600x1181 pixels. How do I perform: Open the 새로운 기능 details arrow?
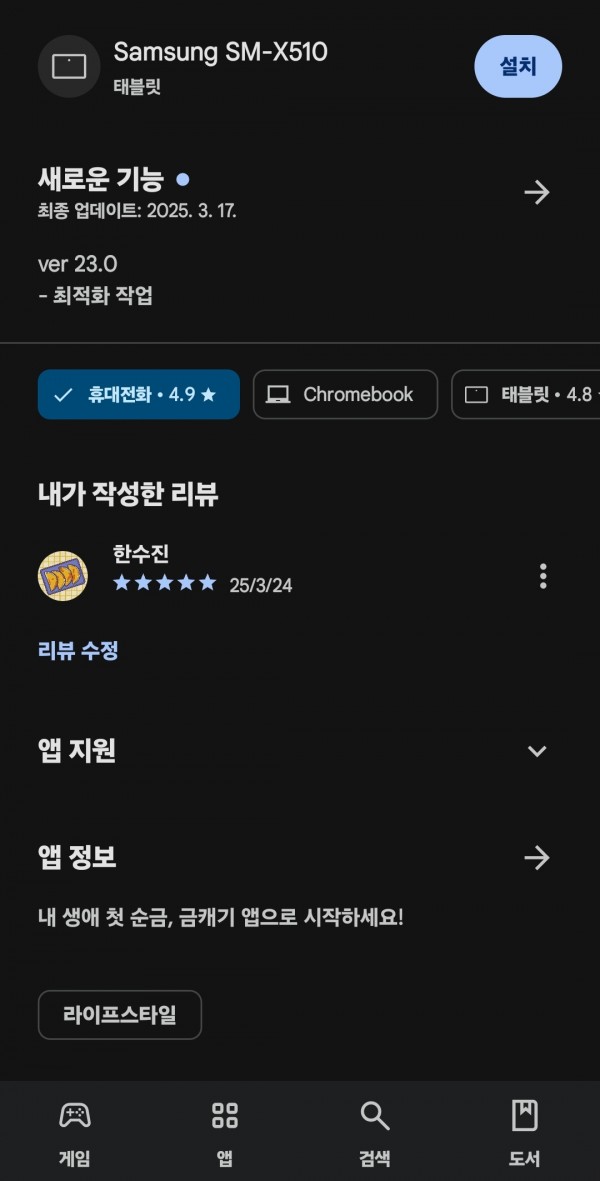click(x=537, y=193)
